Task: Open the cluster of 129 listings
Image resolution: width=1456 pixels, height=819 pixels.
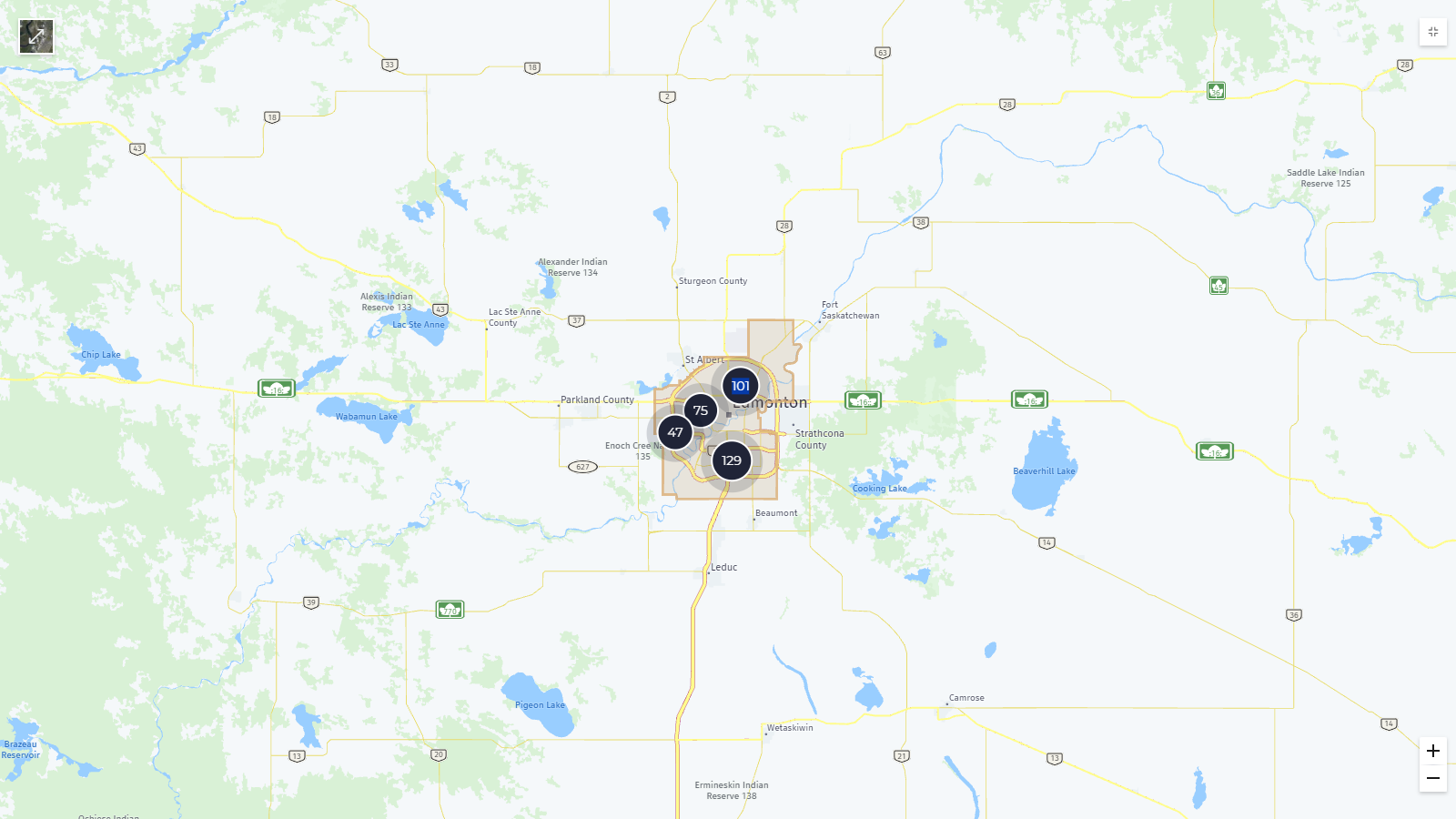Action: 732,460
